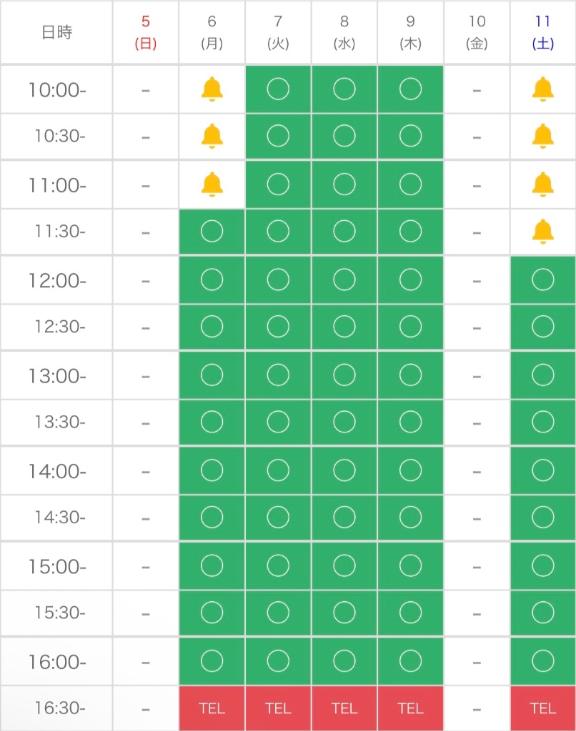Tap the bell for Monday 6 at 10:00
Viewport: 576px width, 731px height.
pos(212,89)
